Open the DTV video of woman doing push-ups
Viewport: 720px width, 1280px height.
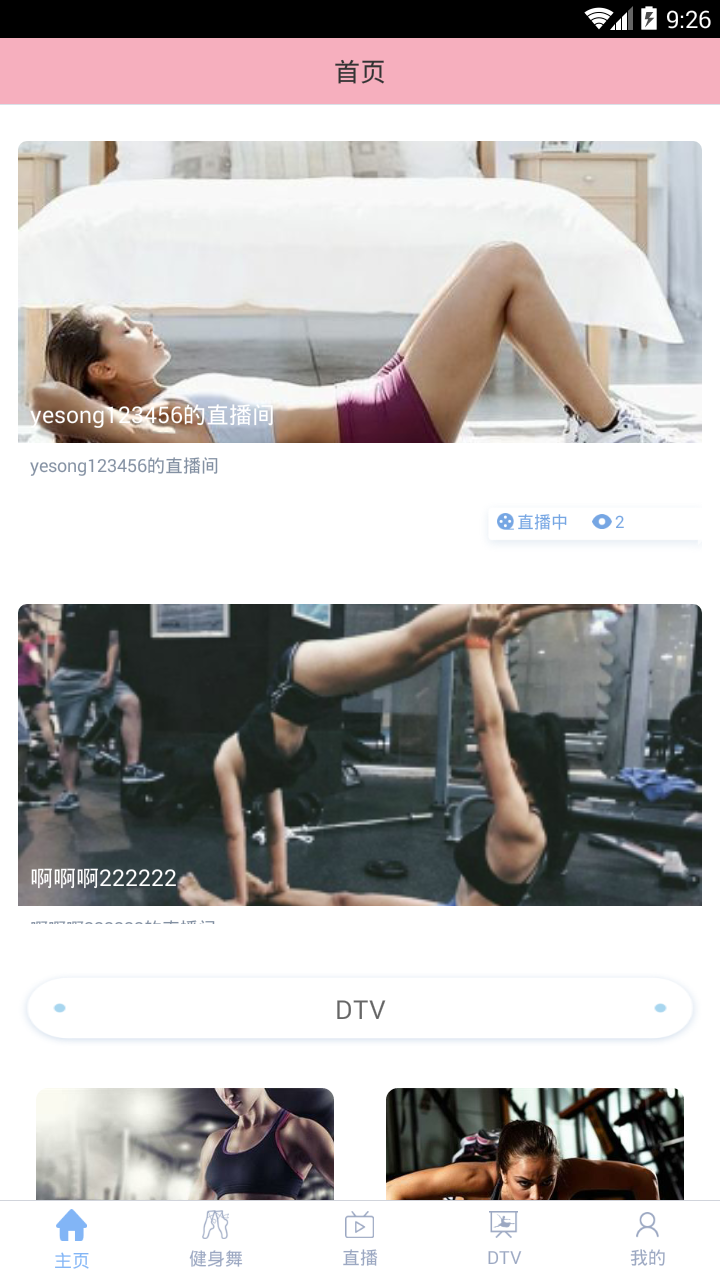(535, 1144)
